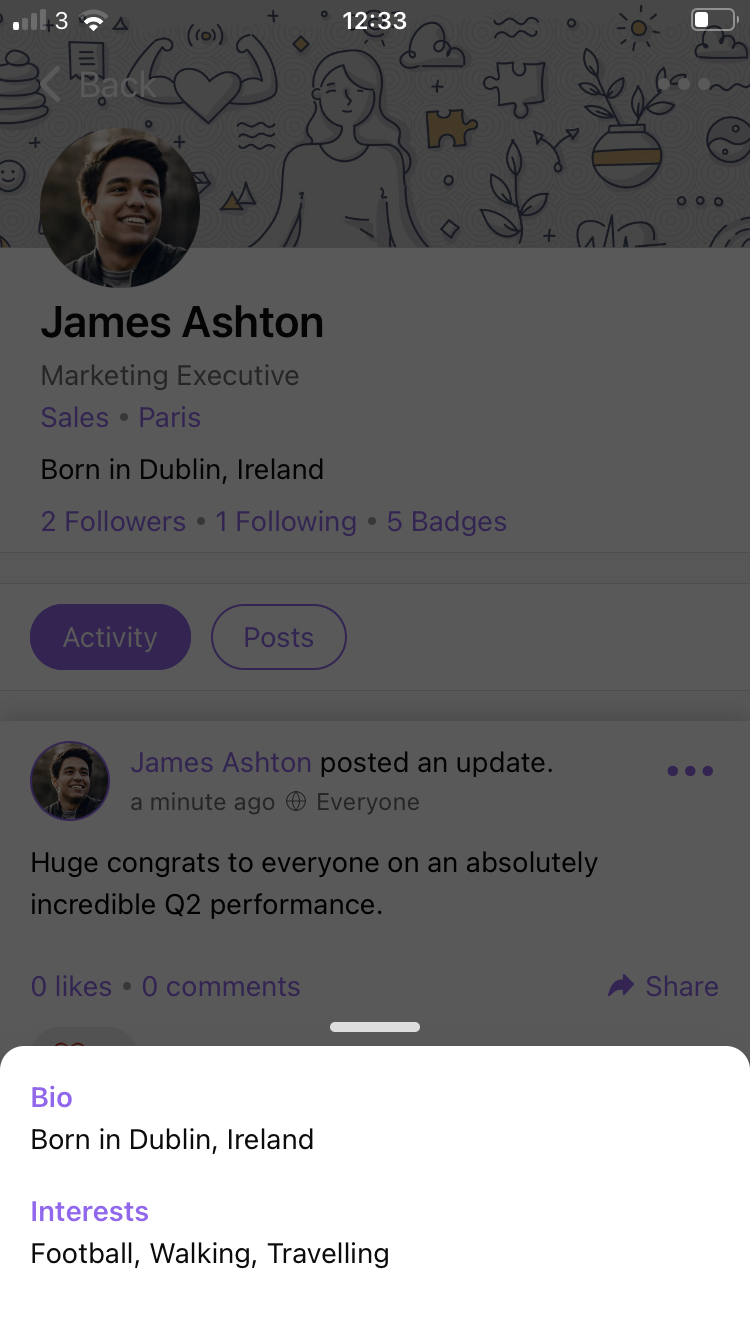
Task: Open the 0 comments thread
Action: click(221, 986)
